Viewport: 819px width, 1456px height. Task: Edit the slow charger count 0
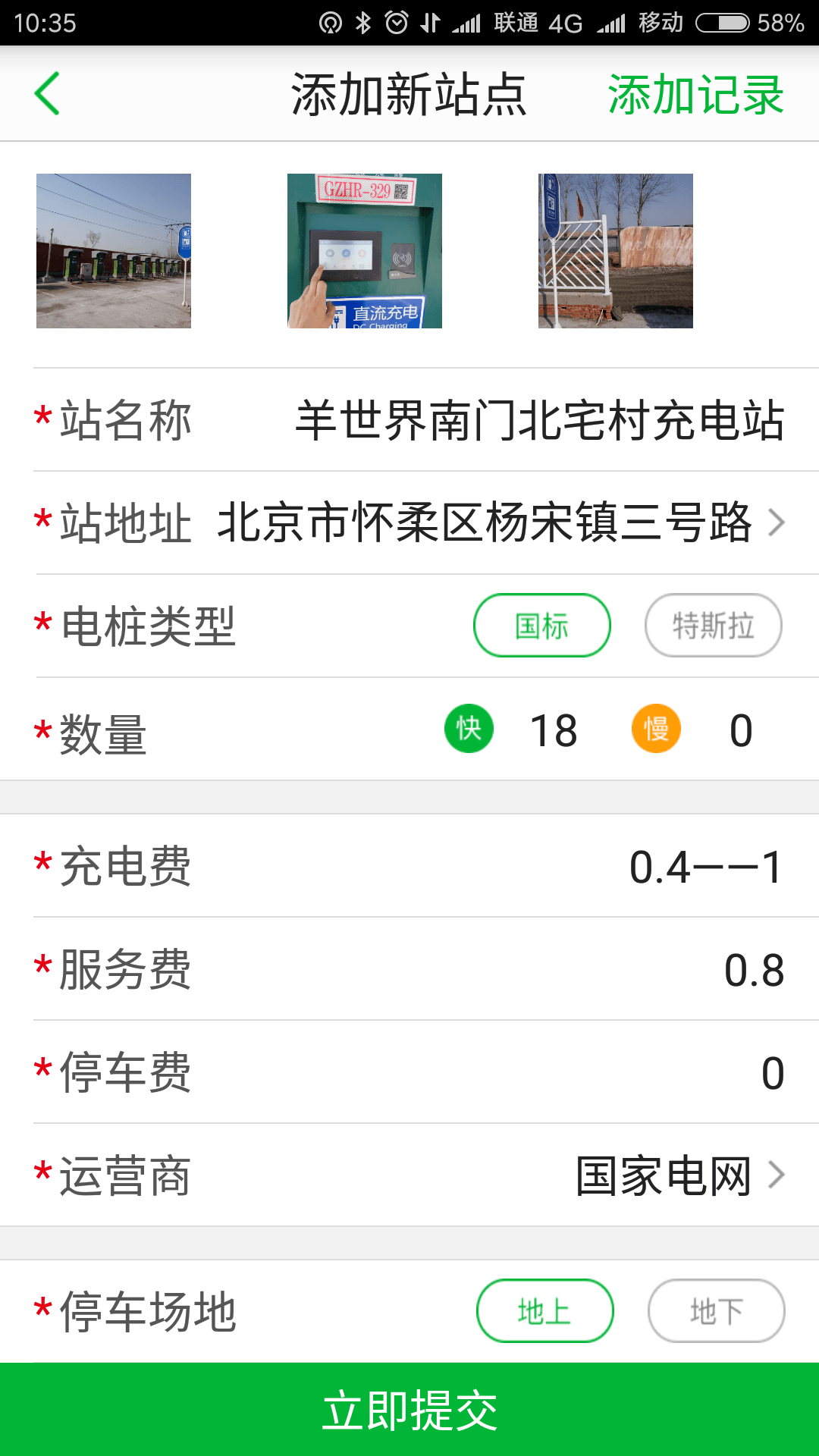point(741,731)
